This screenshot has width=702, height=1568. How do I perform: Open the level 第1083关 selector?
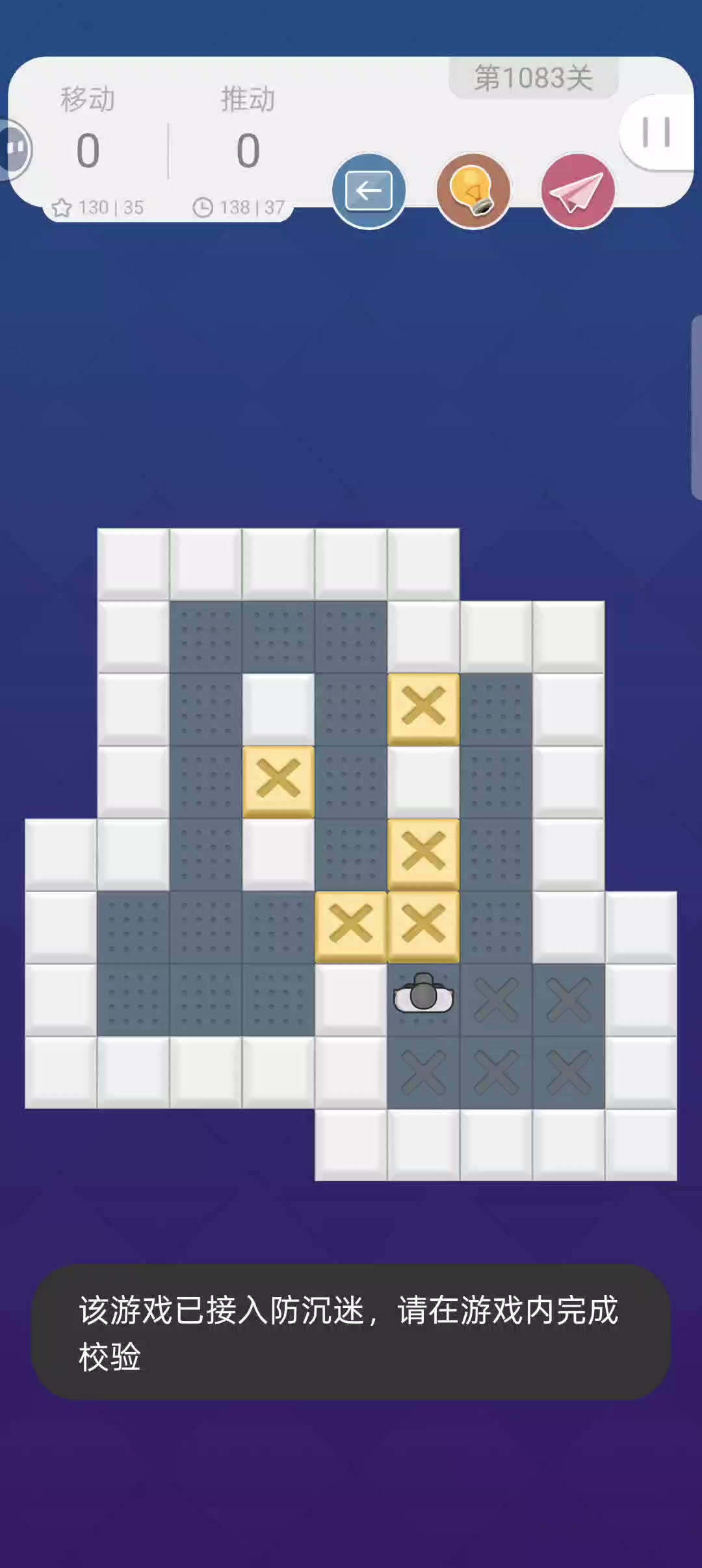[x=533, y=78]
